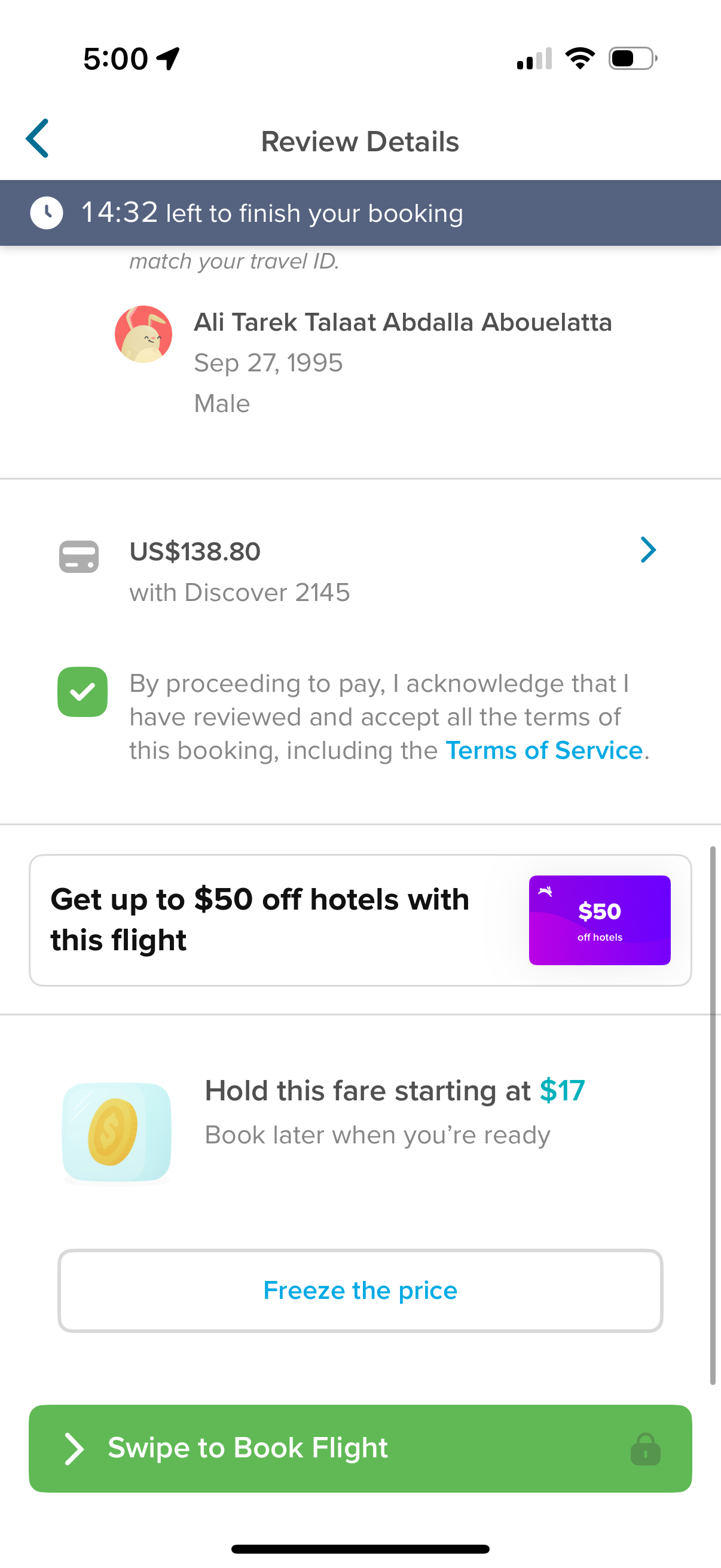This screenshot has width=721, height=1568.
Task: Open the $50 hotel discount promo card
Action: [360, 919]
